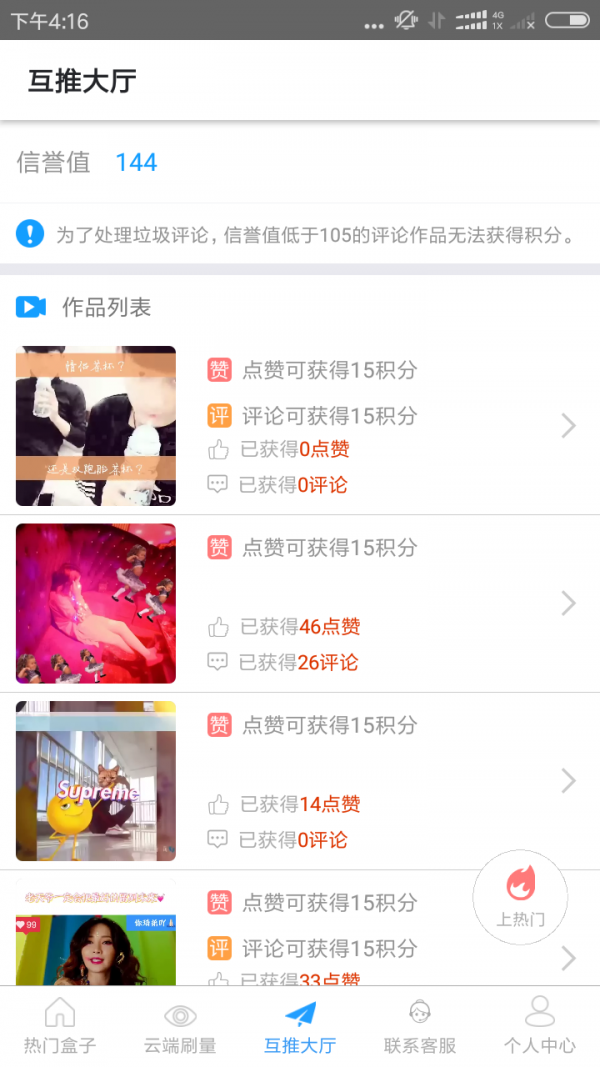
Task: Go to the 联系客服 tab
Action: [420, 1027]
